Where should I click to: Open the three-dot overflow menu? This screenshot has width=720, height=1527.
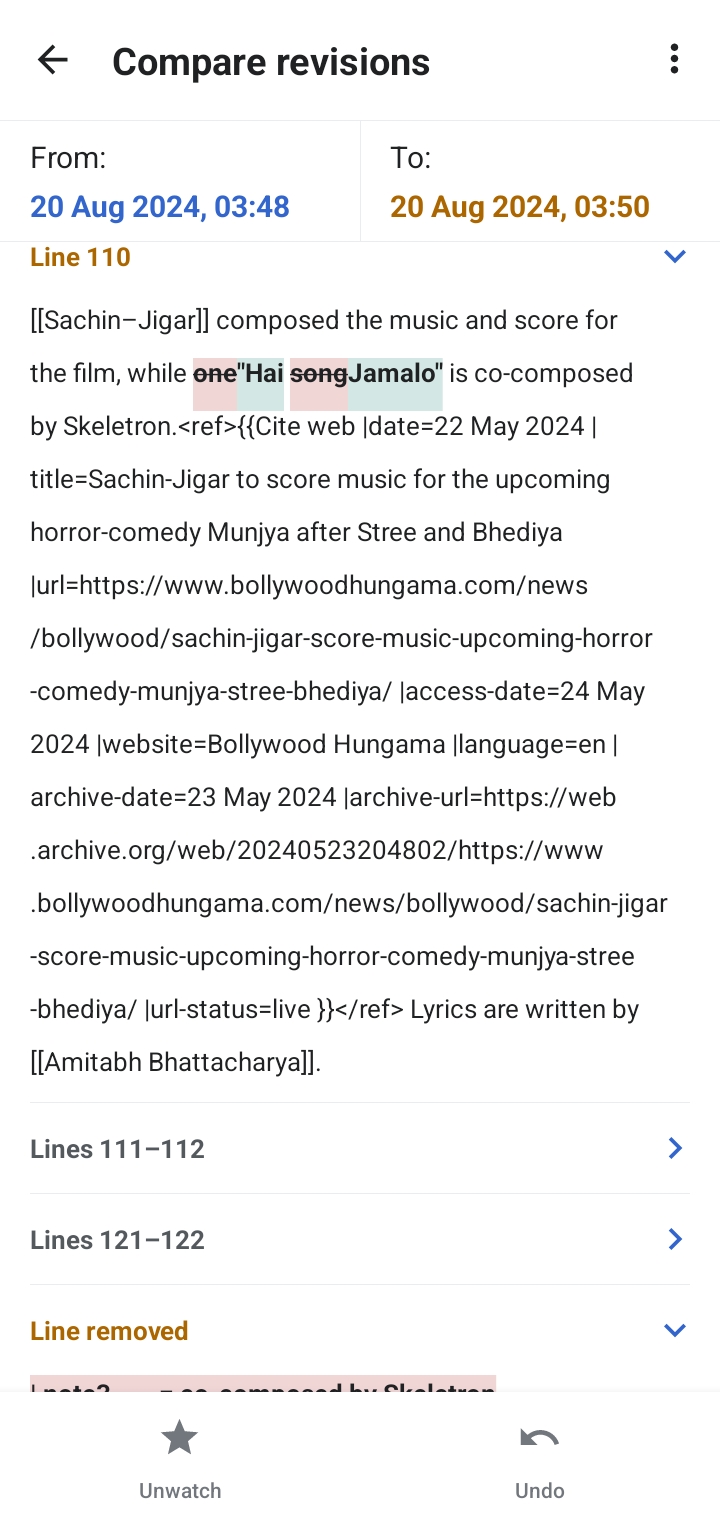click(675, 60)
